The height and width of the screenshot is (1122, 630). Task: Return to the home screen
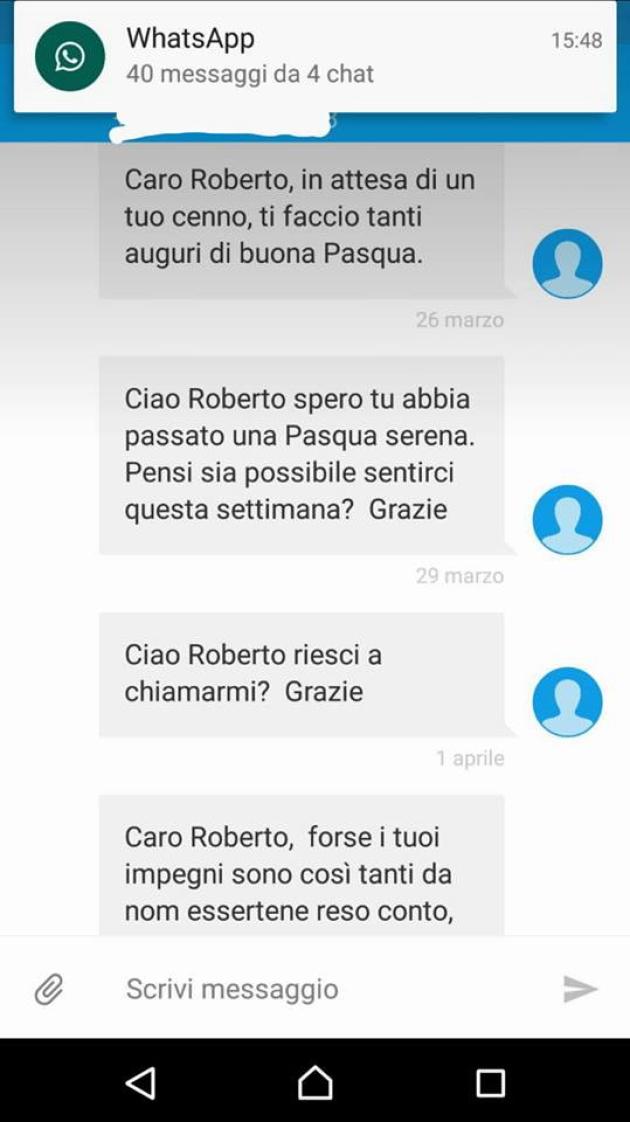(315, 1082)
